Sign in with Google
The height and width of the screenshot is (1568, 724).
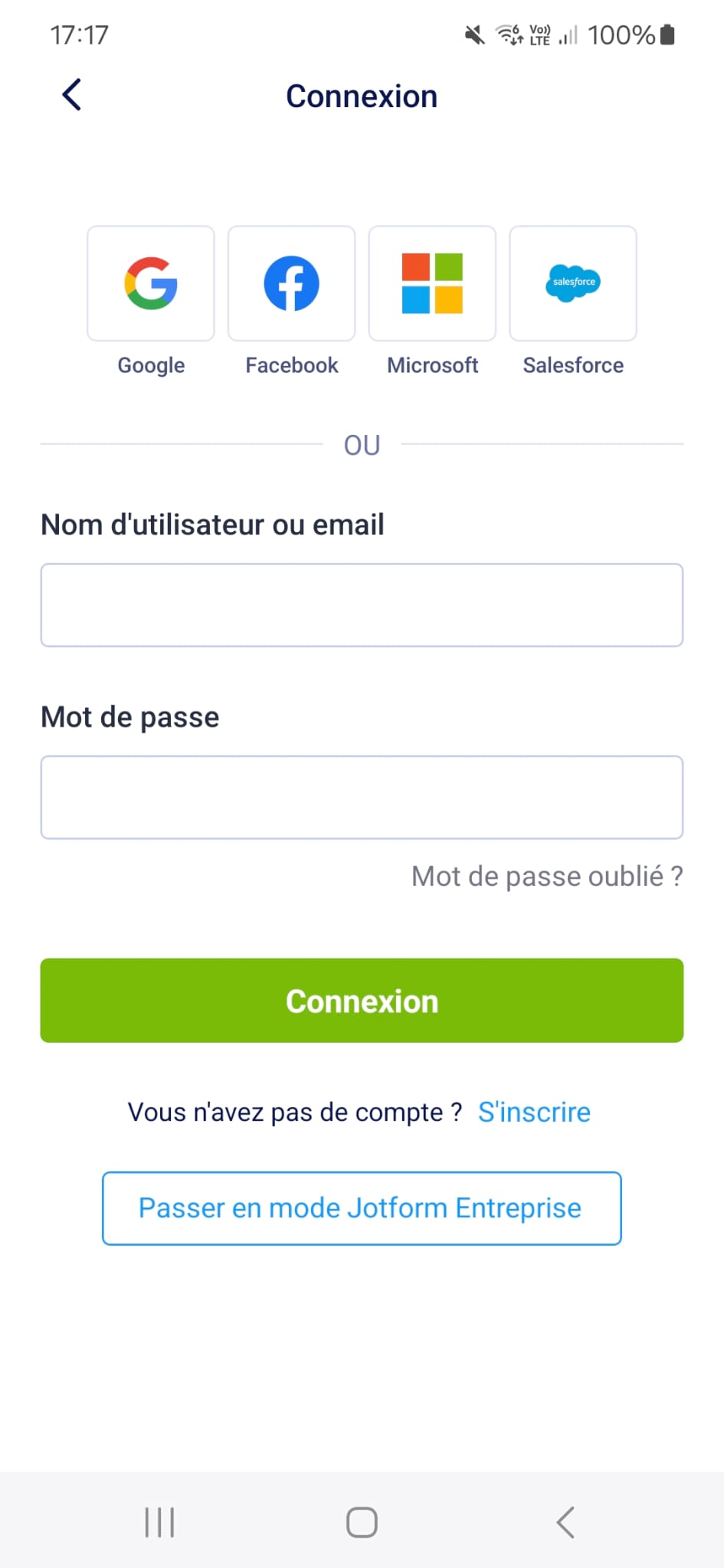[x=151, y=283]
